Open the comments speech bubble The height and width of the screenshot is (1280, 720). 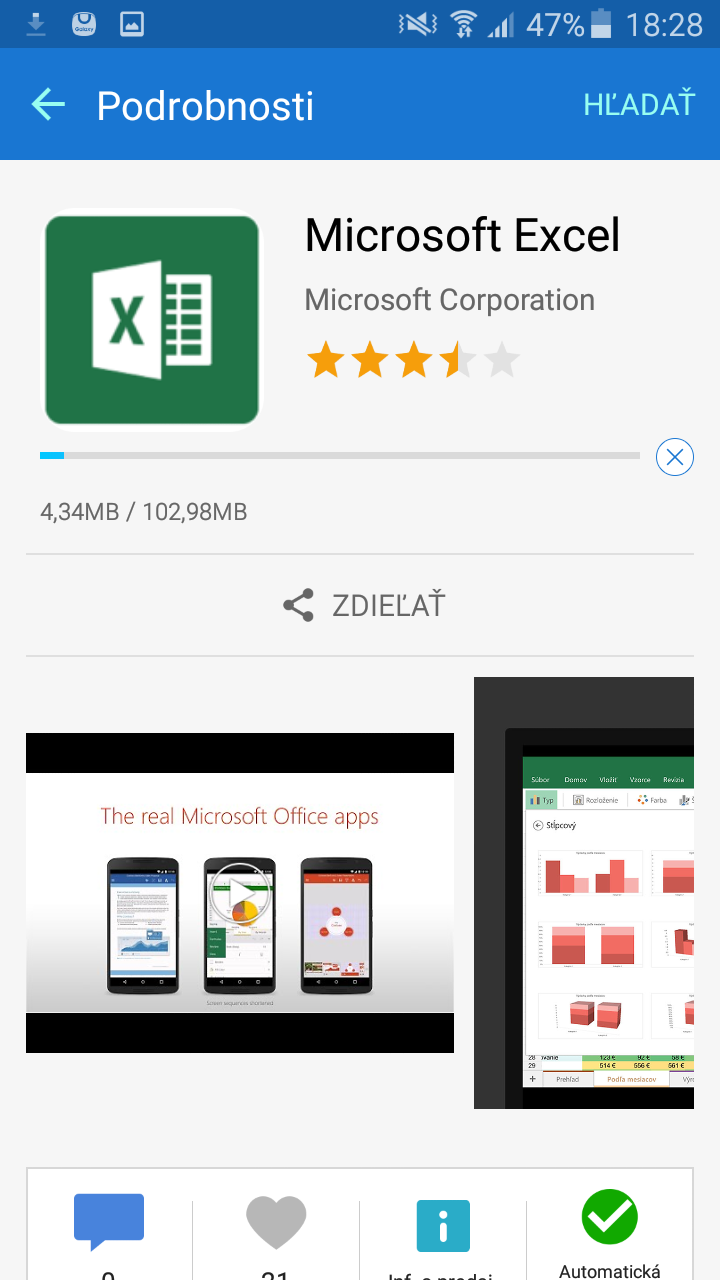(x=109, y=1222)
